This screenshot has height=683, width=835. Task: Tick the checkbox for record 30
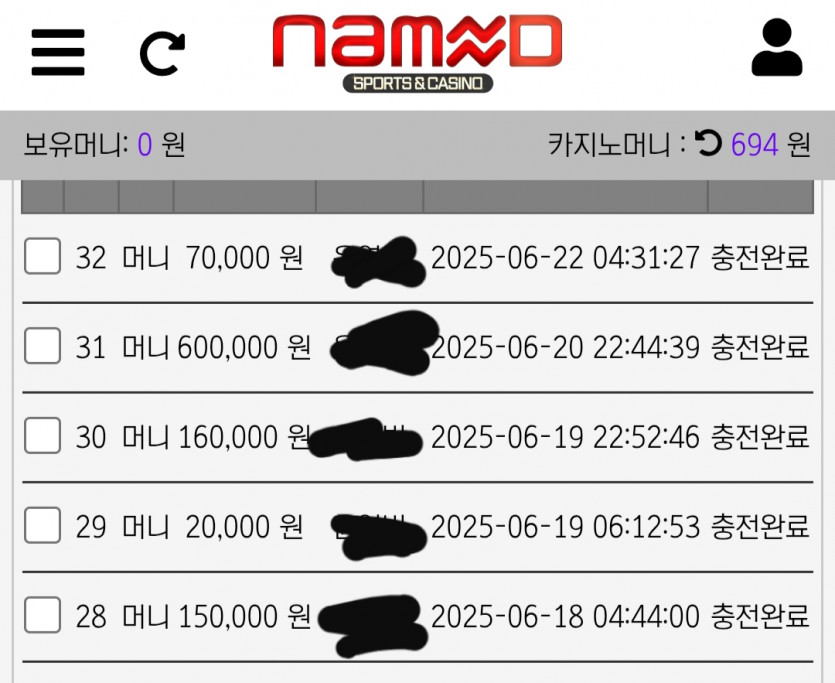[43, 435]
